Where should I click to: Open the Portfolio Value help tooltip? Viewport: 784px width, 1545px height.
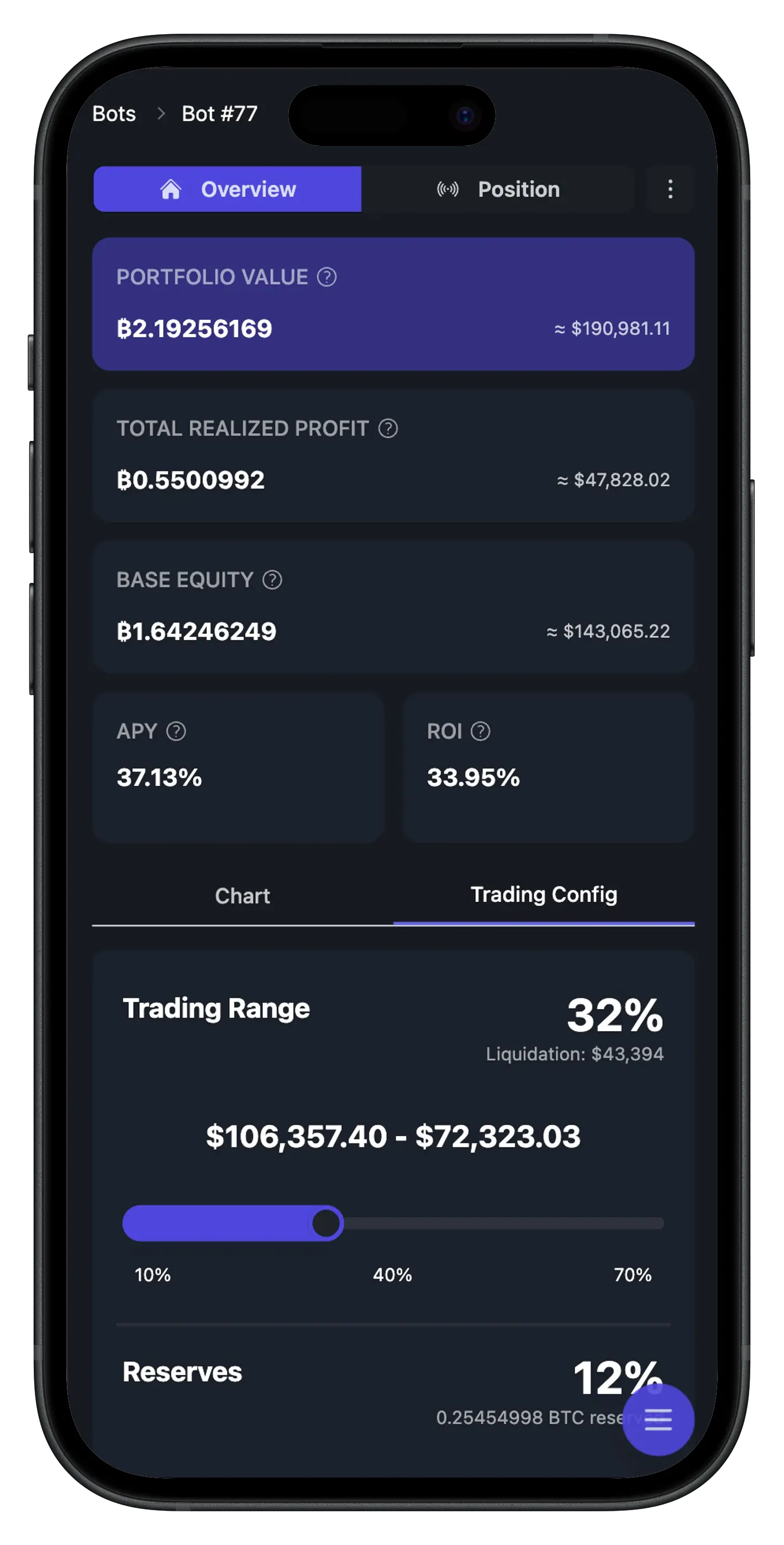click(326, 277)
